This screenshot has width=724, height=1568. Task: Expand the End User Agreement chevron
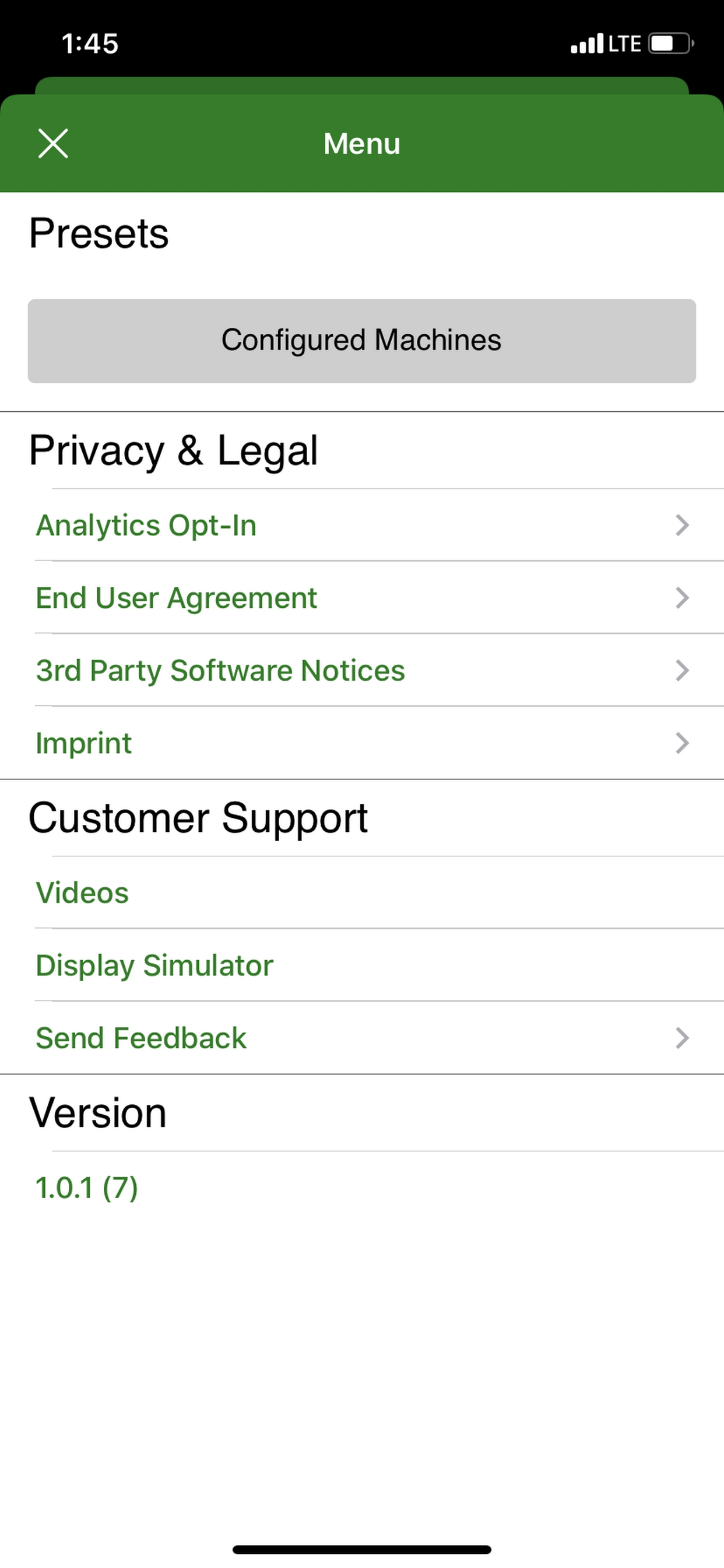(681, 598)
